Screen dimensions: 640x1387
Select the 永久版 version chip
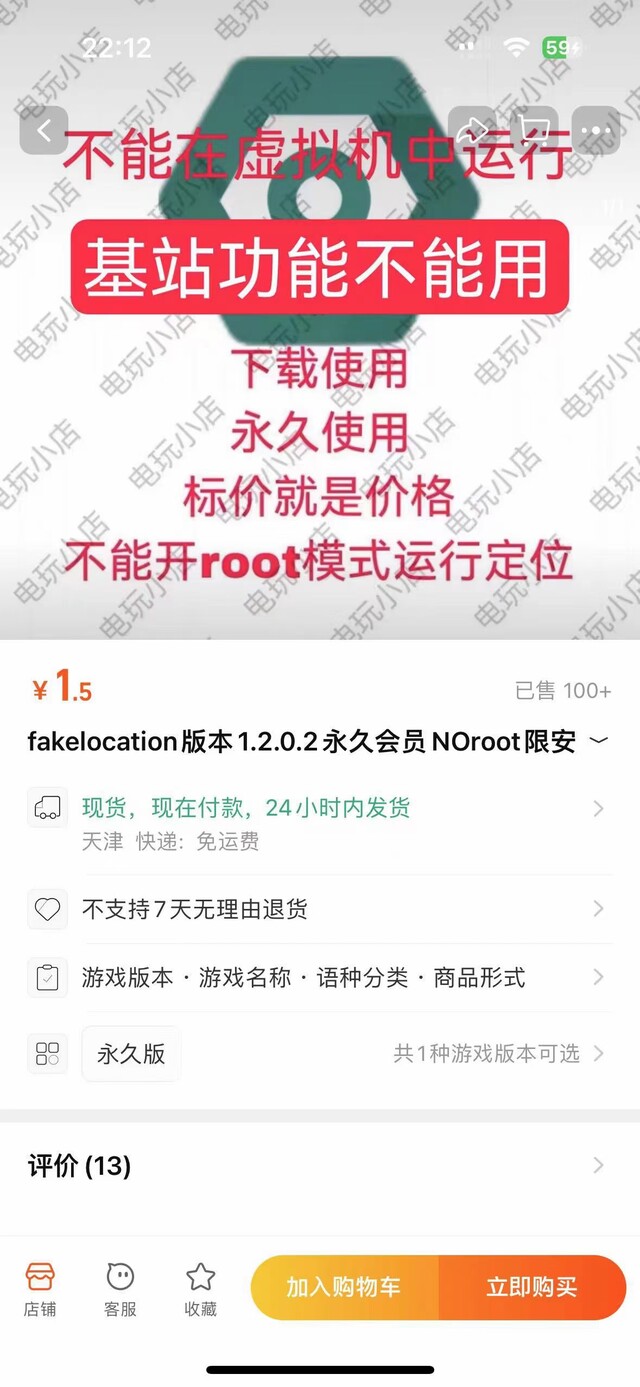pyautogui.click(x=131, y=1053)
